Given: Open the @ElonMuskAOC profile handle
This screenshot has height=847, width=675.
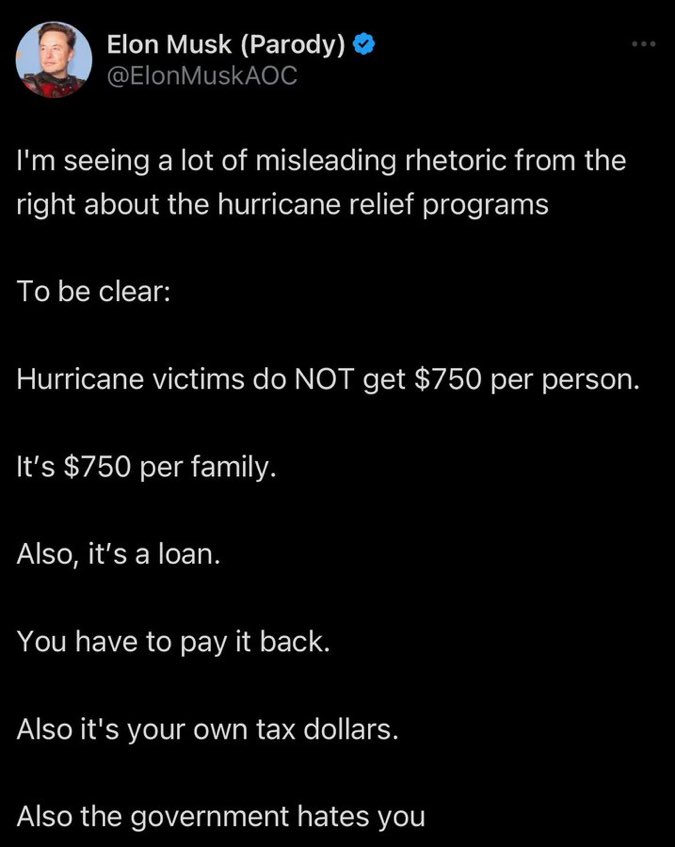Looking at the screenshot, I should point(201,75).
